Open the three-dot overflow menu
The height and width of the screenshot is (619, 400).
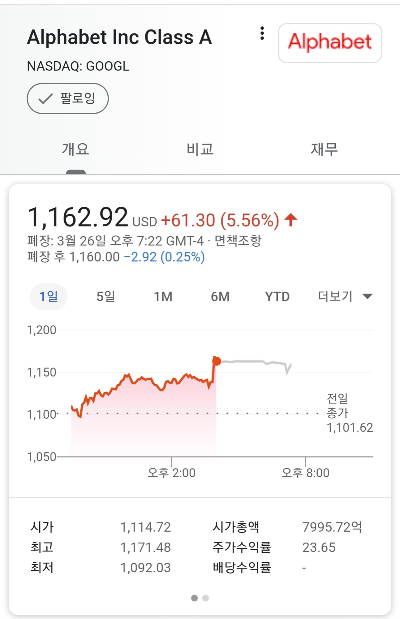262,34
